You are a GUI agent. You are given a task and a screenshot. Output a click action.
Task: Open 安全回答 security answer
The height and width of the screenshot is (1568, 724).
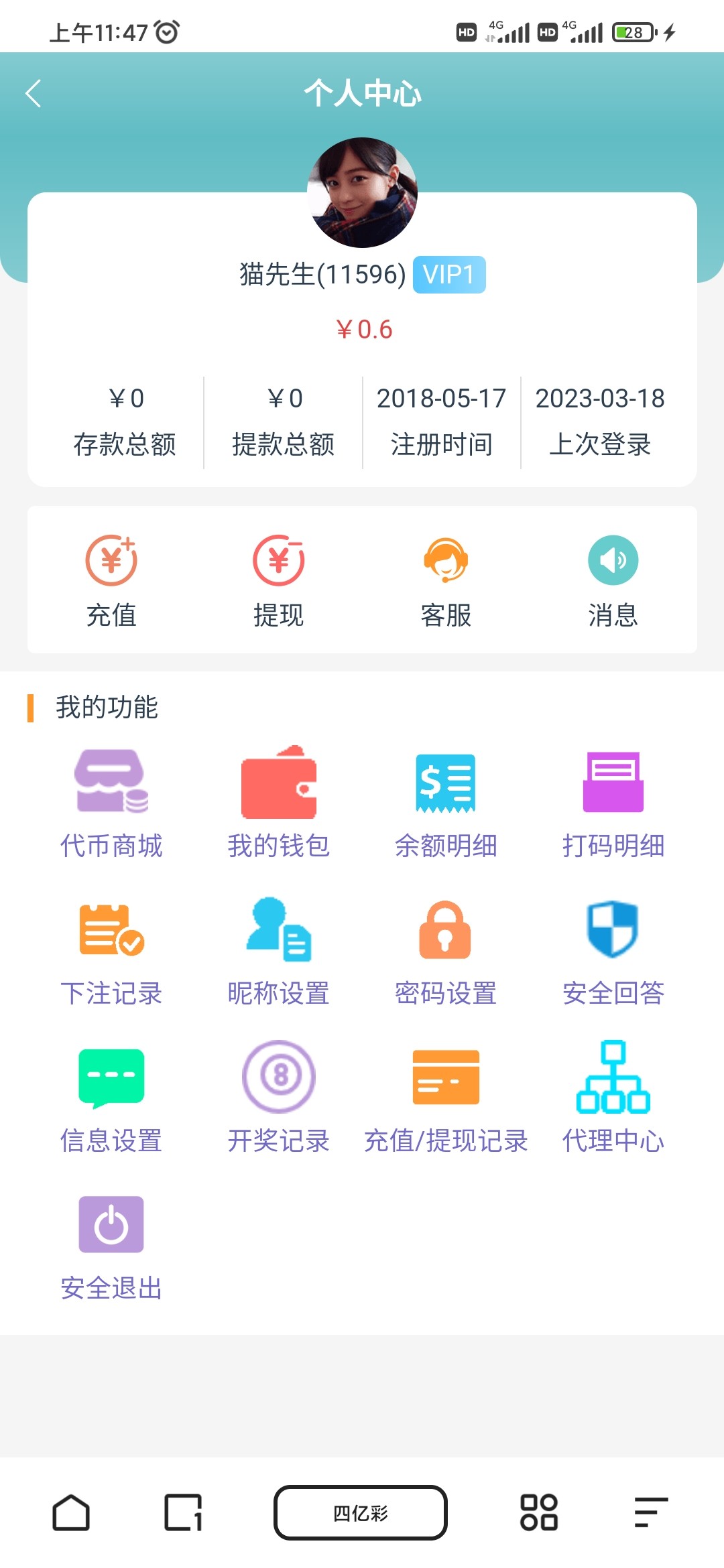[x=613, y=950]
